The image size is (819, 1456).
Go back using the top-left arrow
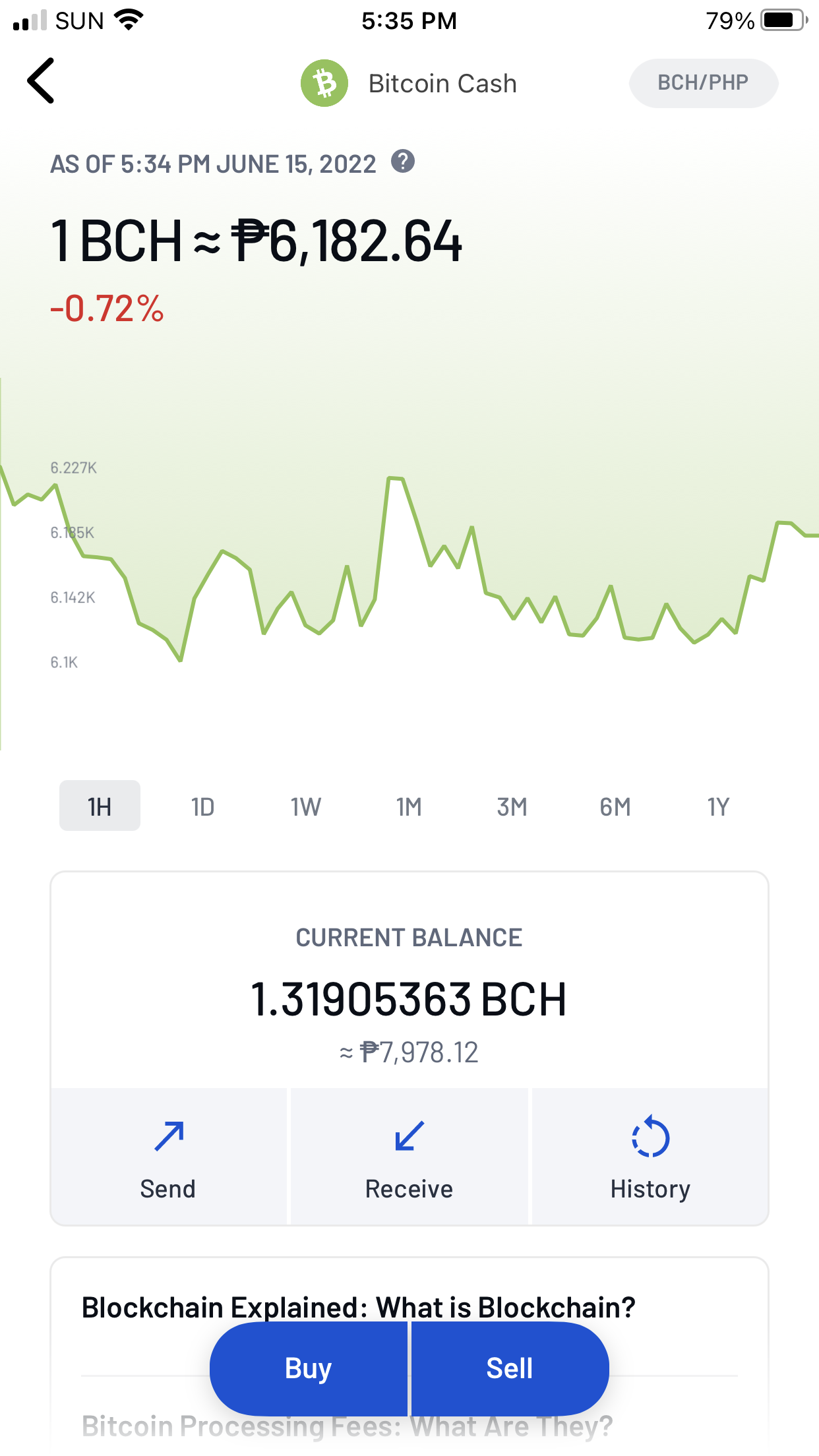41,81
